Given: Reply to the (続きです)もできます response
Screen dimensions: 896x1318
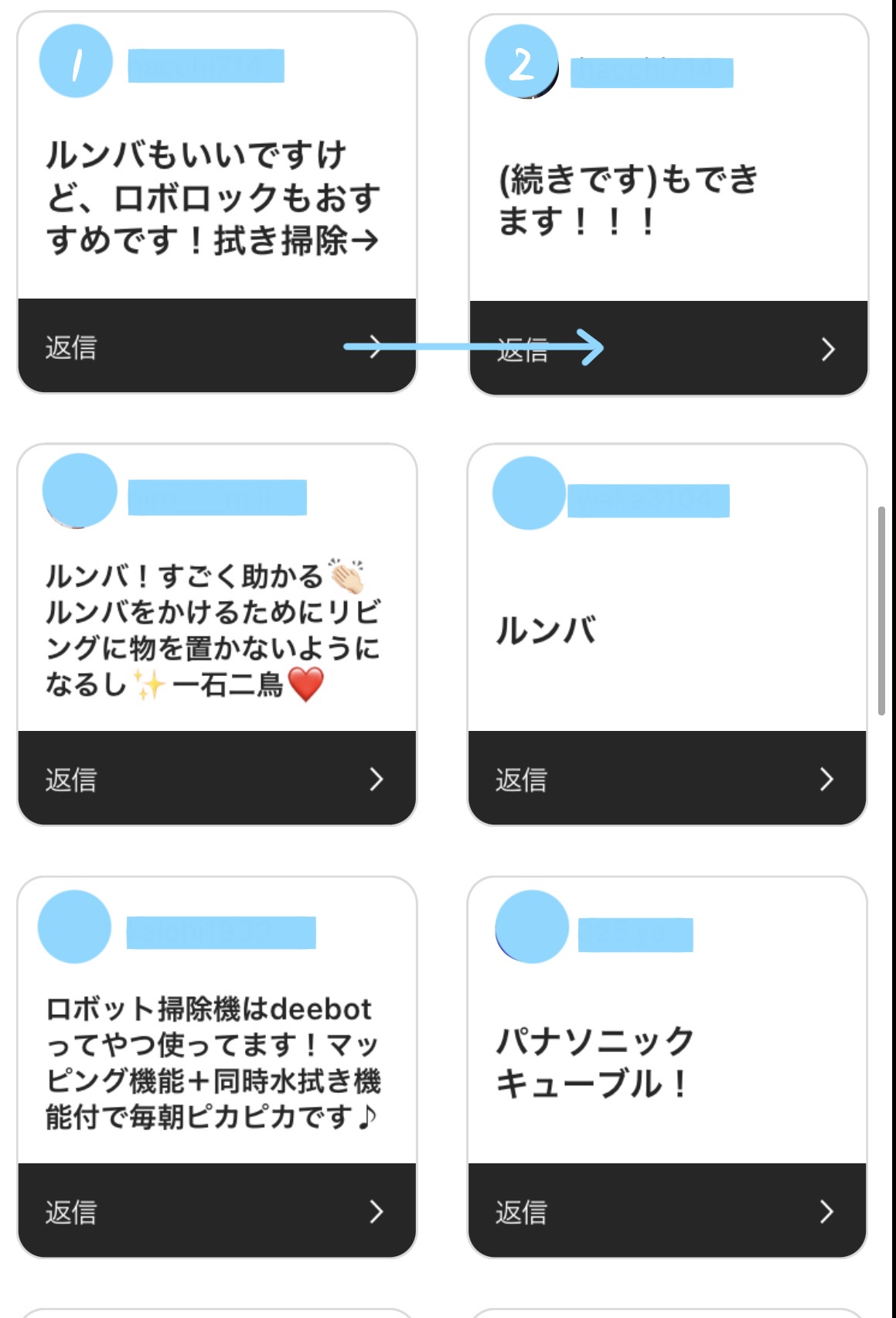Looking at the screenshot, I should point(668,349).
